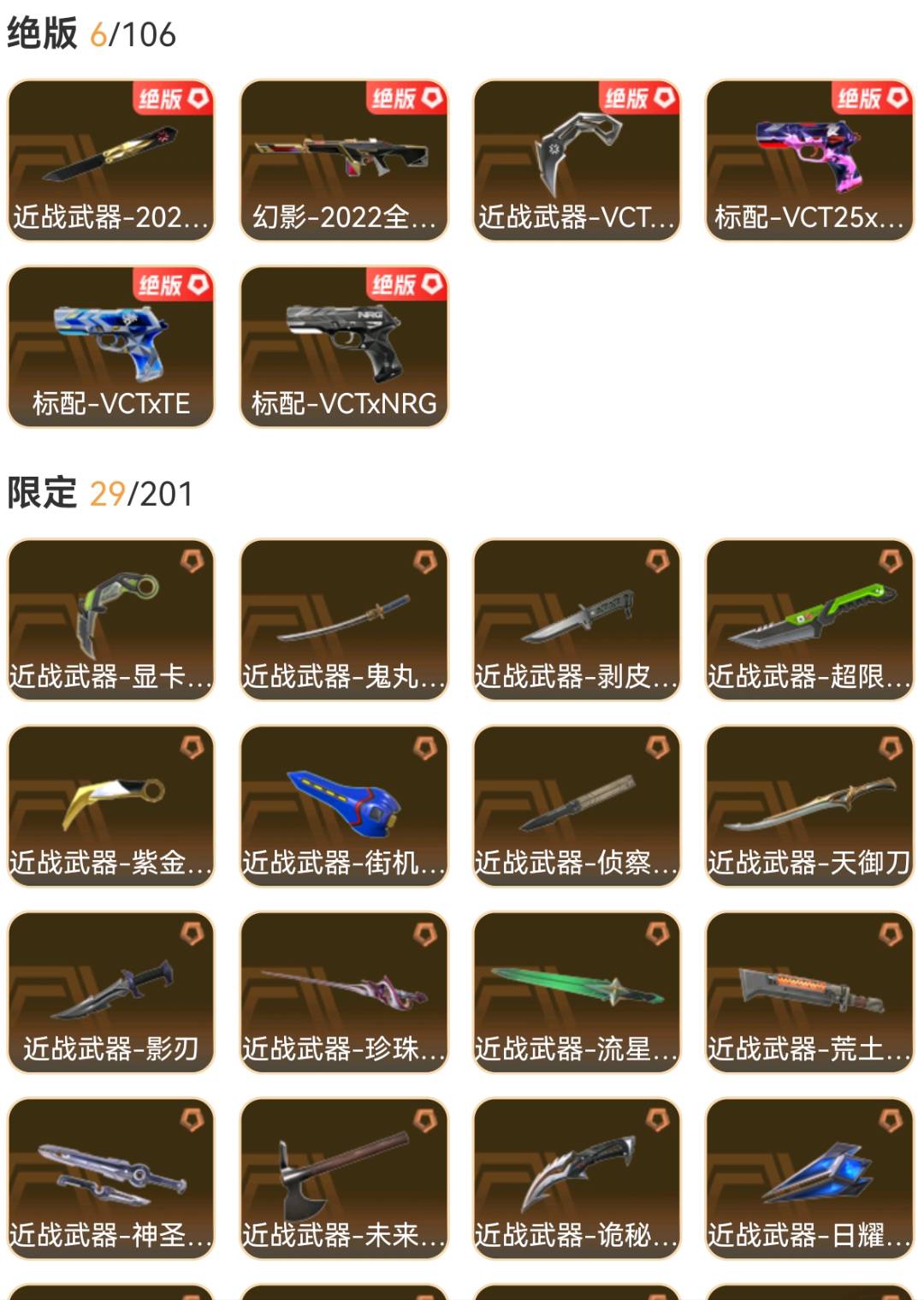Viewport: 924px width, 1300px height.
Task: Open the 标配-VCTxTE pistol skin card
Action: pyautogui.click(x=111, y=347)
